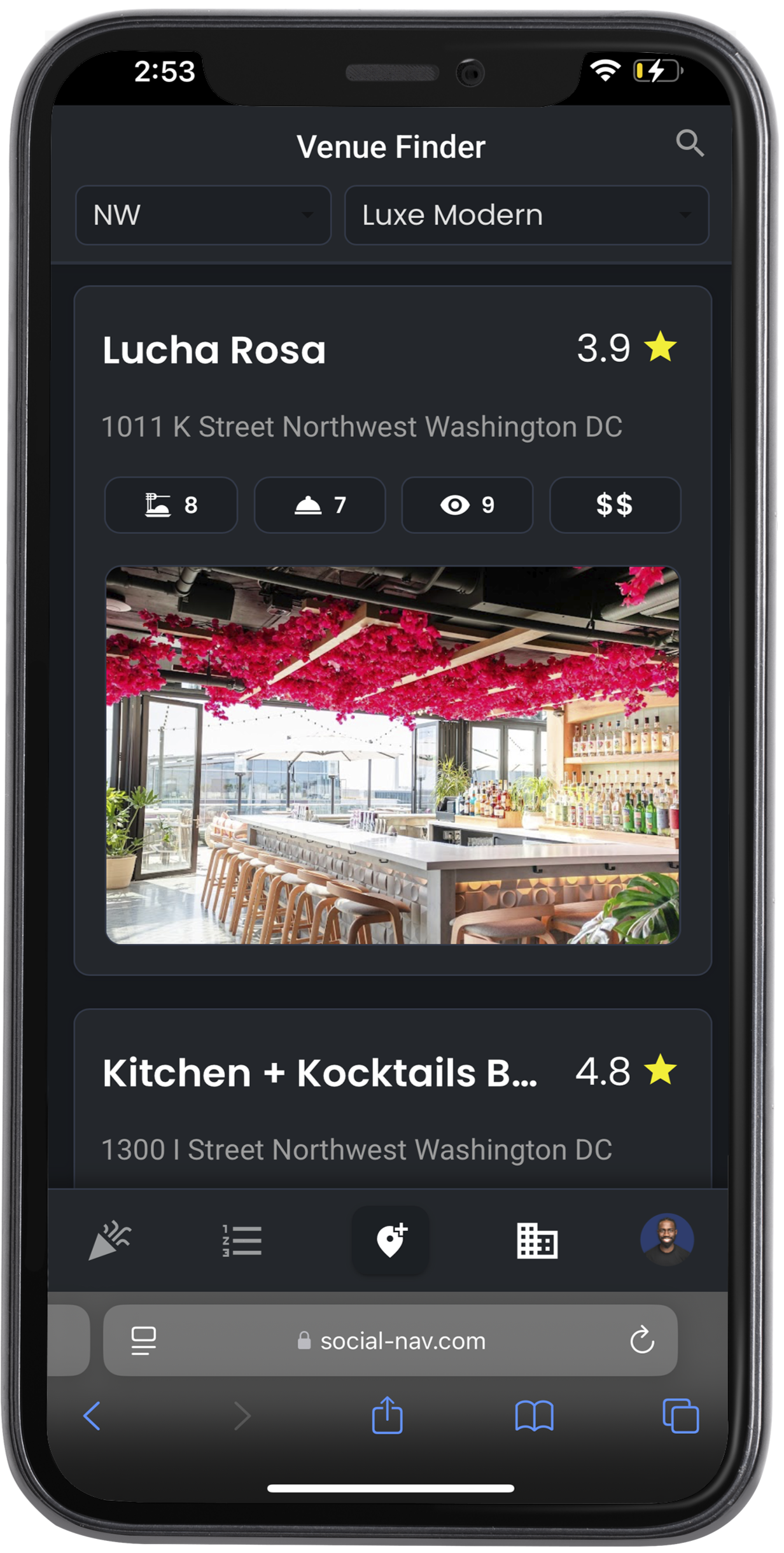784x1553 pixels.
Task: Open the profile avatar tab
Action: 666,1240
